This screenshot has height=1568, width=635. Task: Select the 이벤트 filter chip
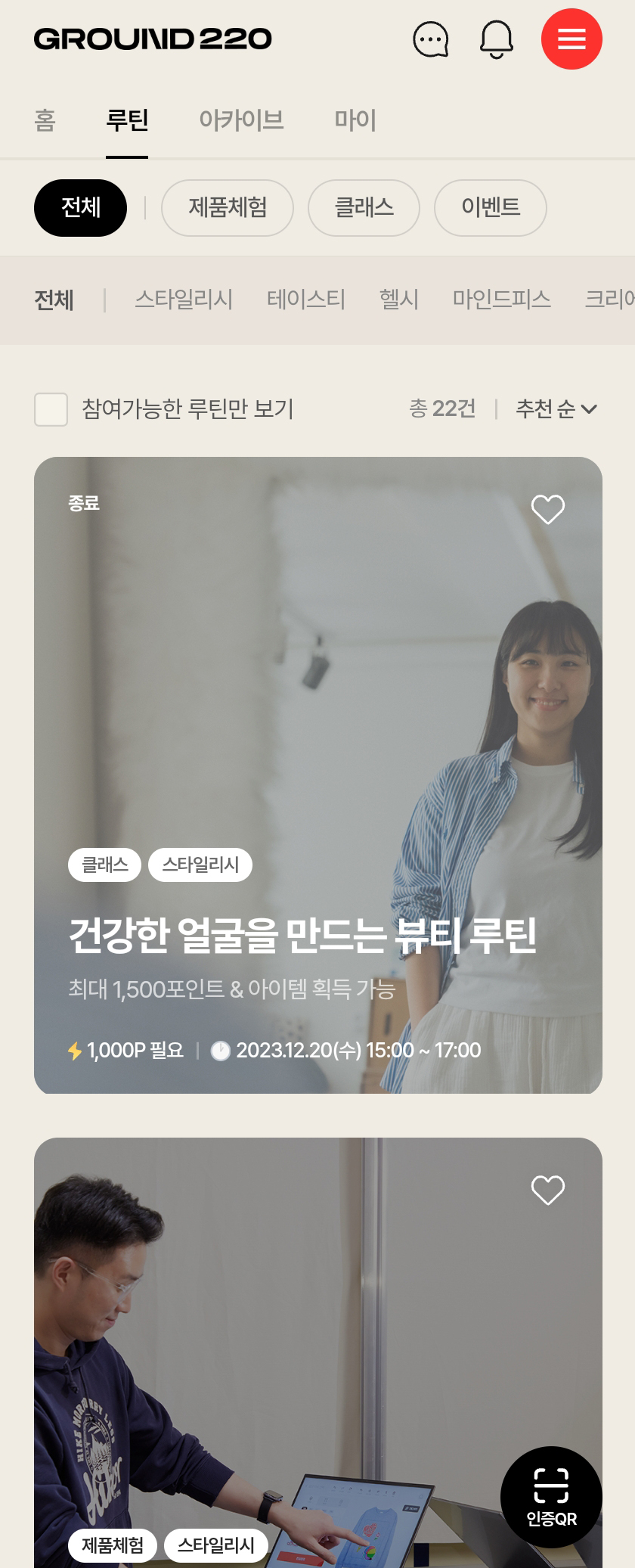coord(490,208)
